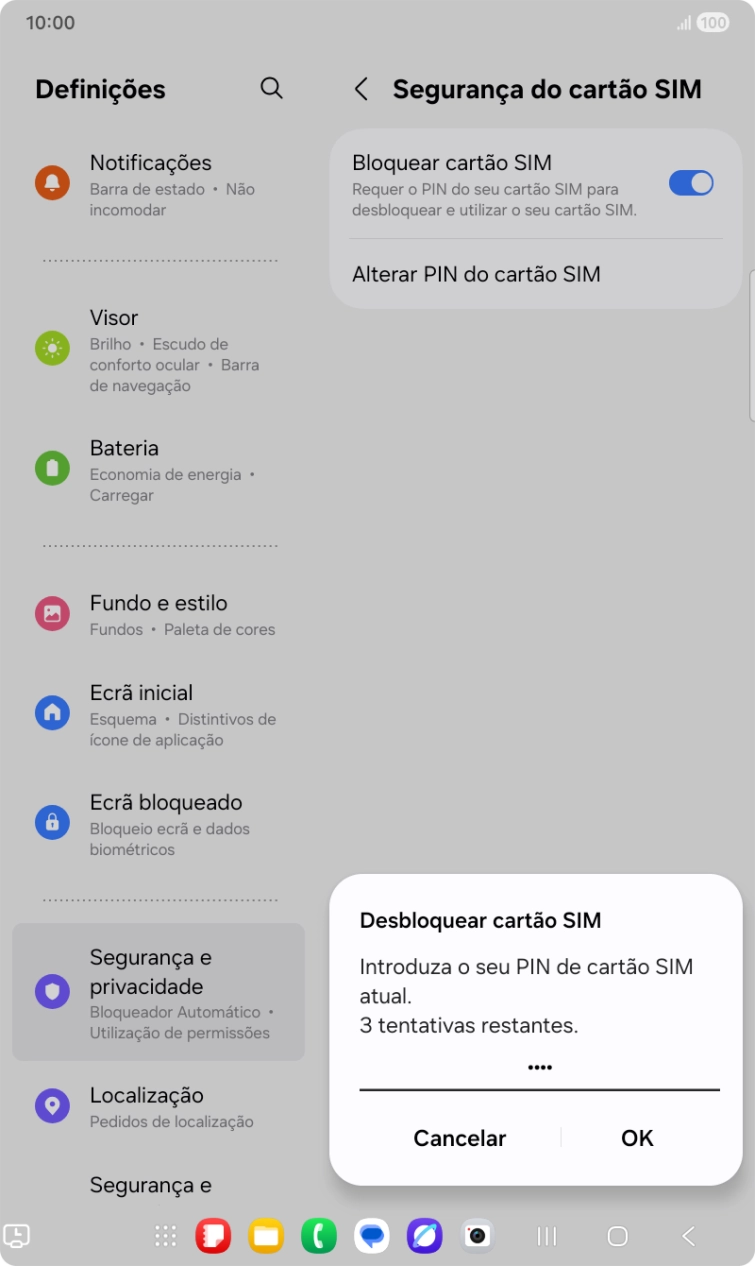The image size is (755, 1266).
Task: Launch the Samsung Internet browser from the taskbar
Action: click(425, 1237)
